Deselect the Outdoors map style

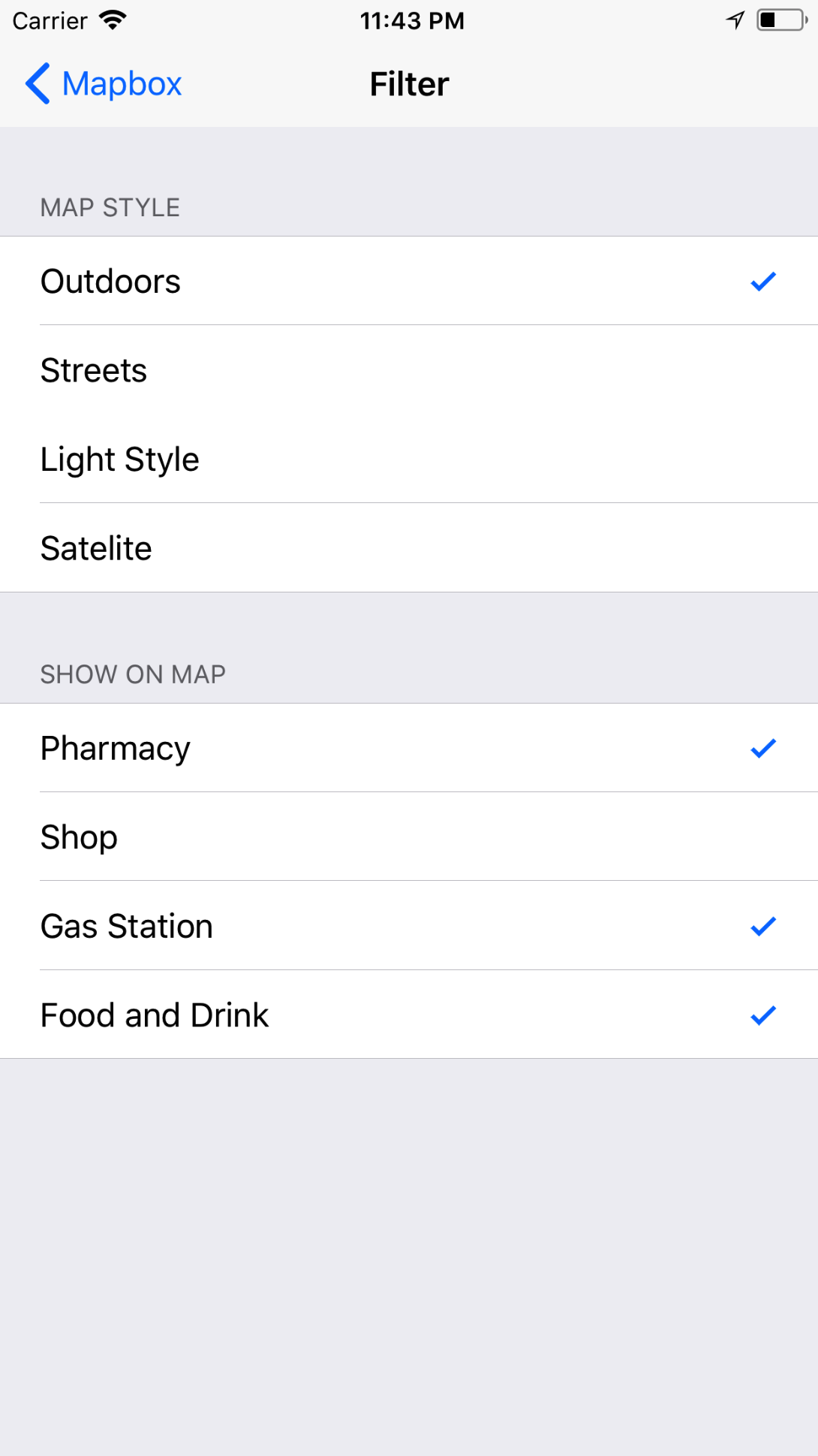(409, 281)
